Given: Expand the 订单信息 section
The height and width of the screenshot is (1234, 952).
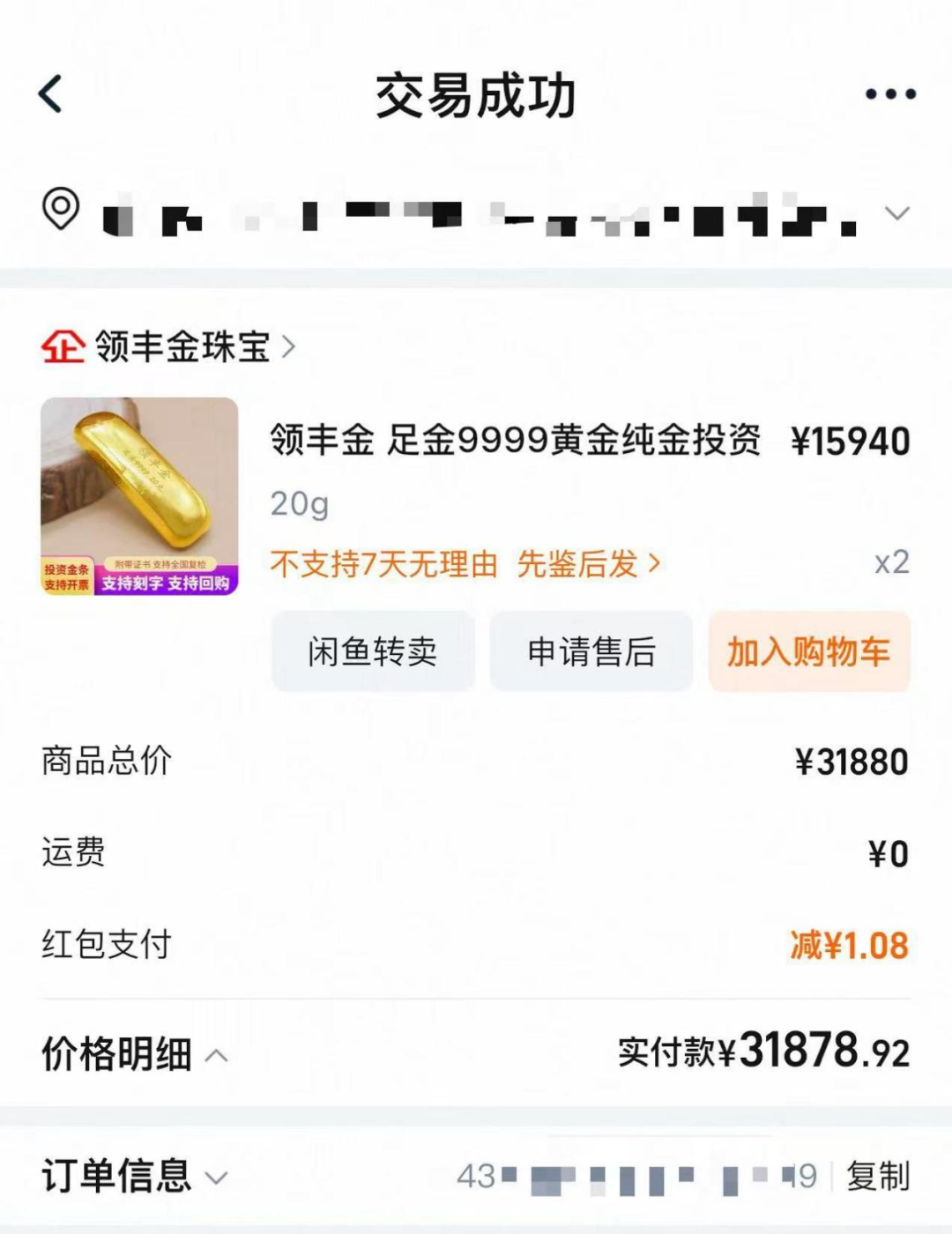Looking at the screenshot, I should (134, 1176).
